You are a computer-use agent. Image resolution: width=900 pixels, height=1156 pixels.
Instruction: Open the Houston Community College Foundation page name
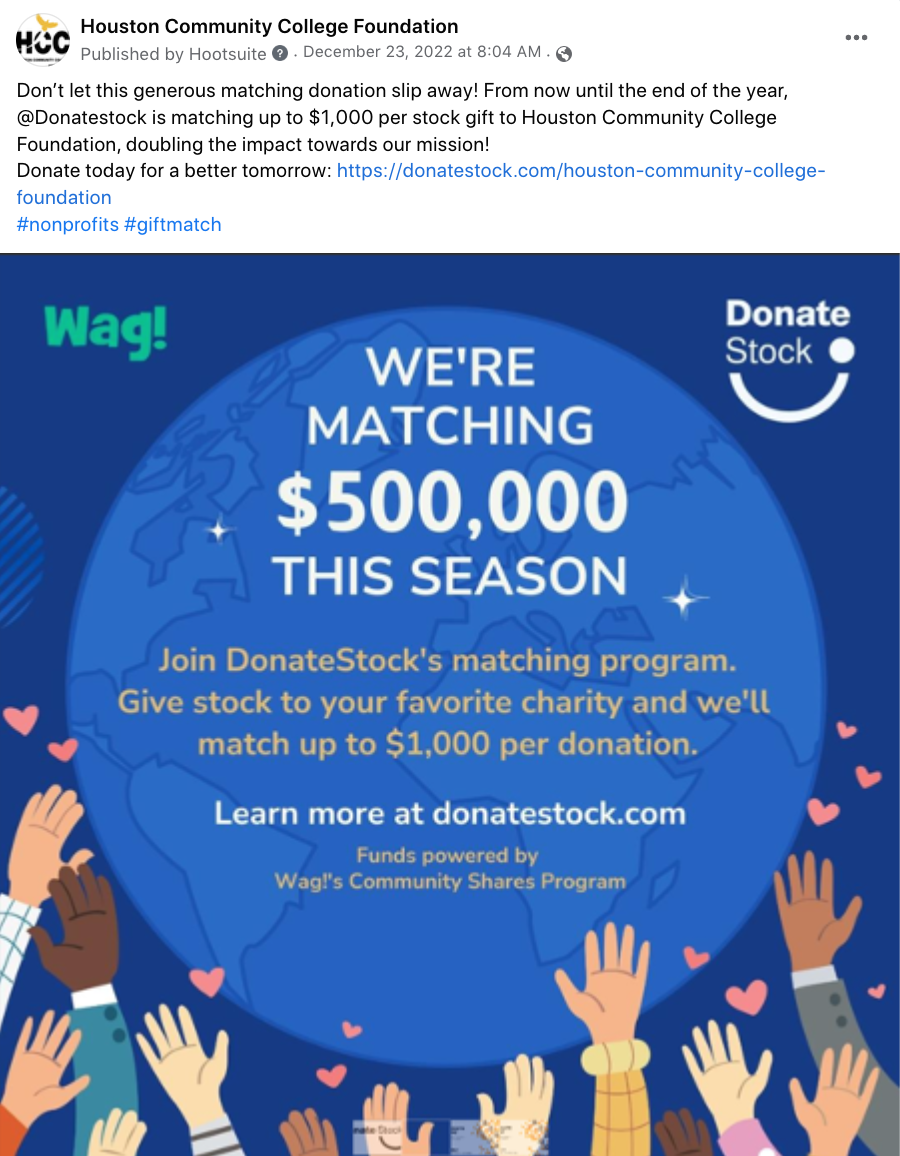click(269, 27)
